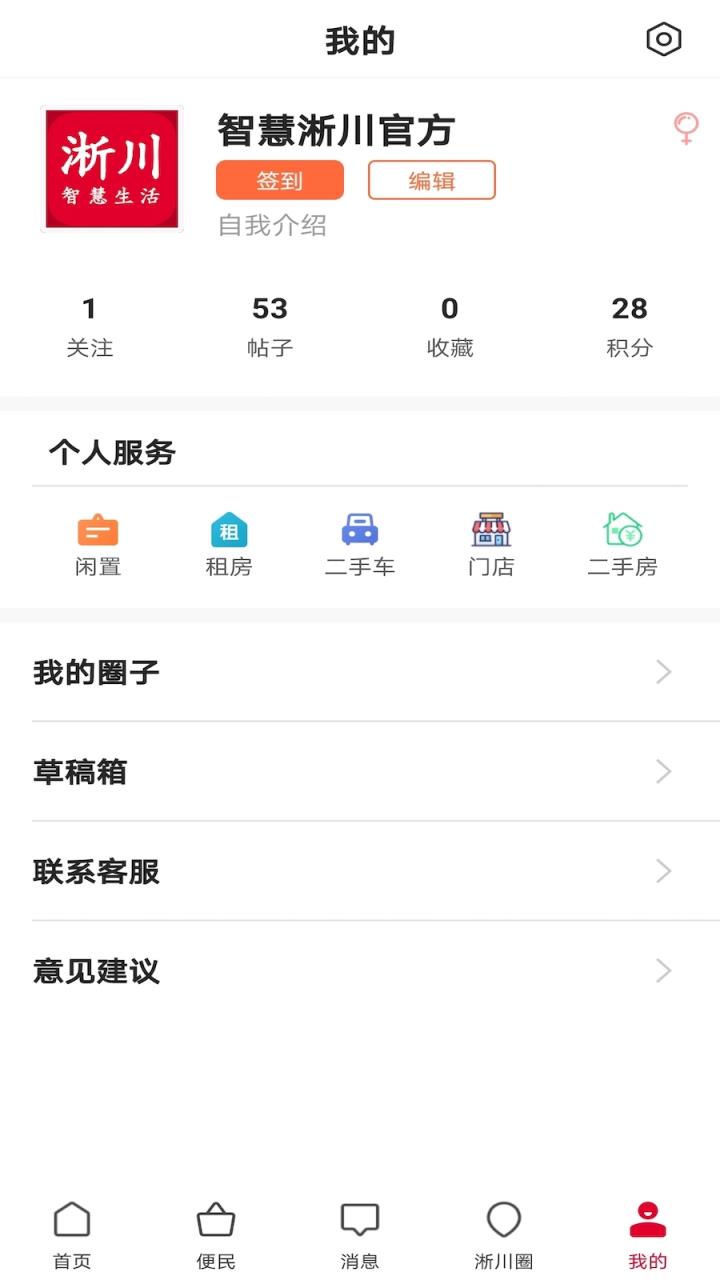Screen dimensions: 720x1280
Task: Switch to the 首页 home tab
Action: (71, 1229)
